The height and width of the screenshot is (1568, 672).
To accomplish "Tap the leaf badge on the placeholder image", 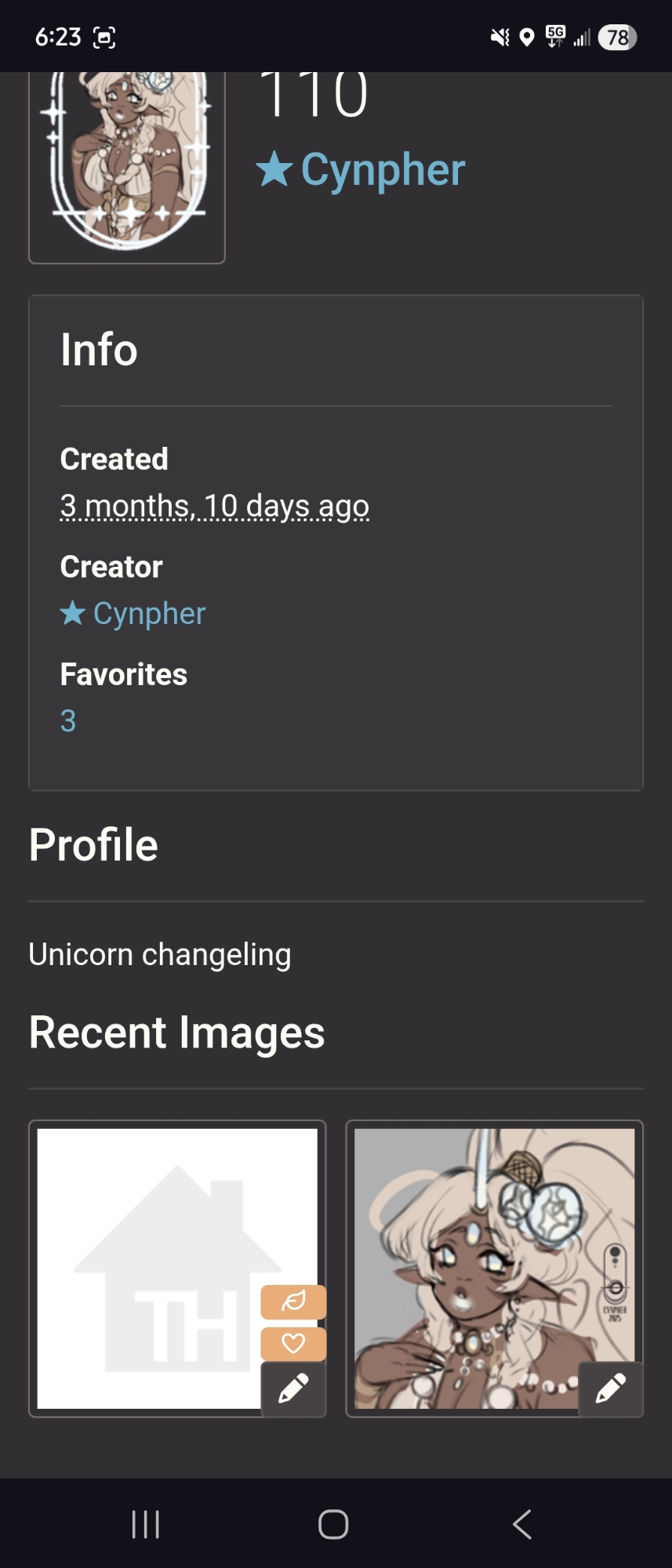I will tap(293, 1302).
